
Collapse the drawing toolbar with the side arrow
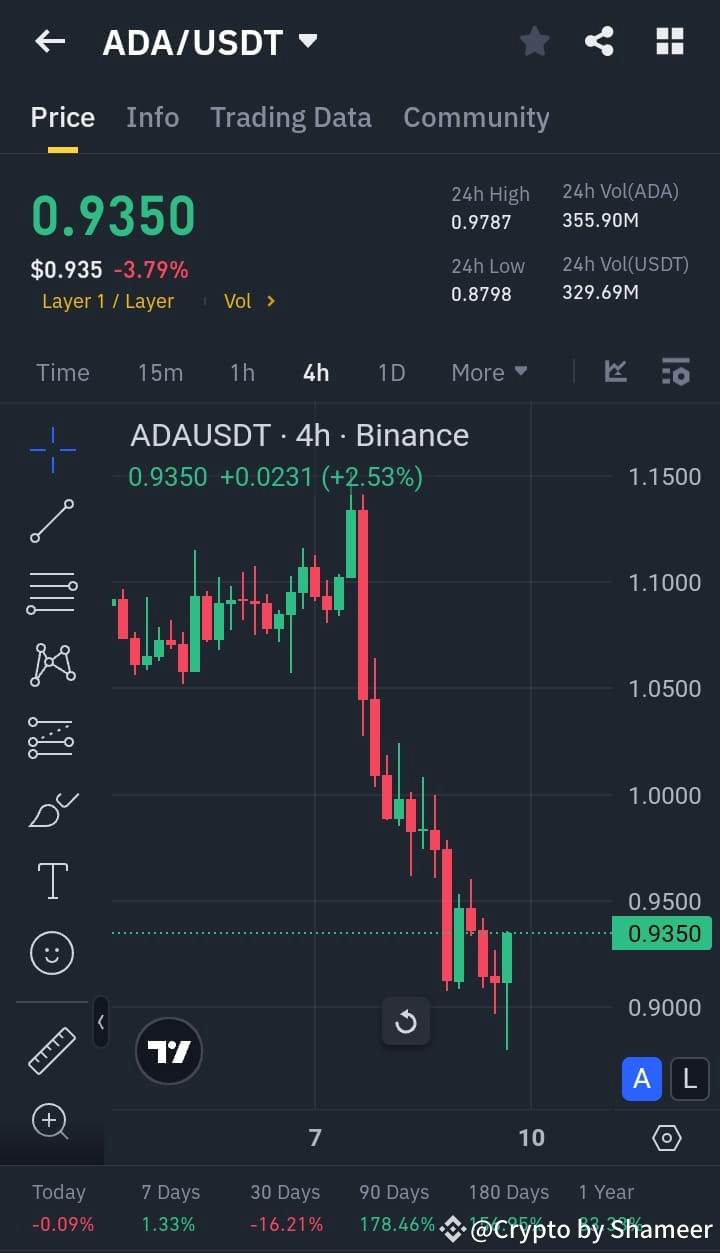101,1022
